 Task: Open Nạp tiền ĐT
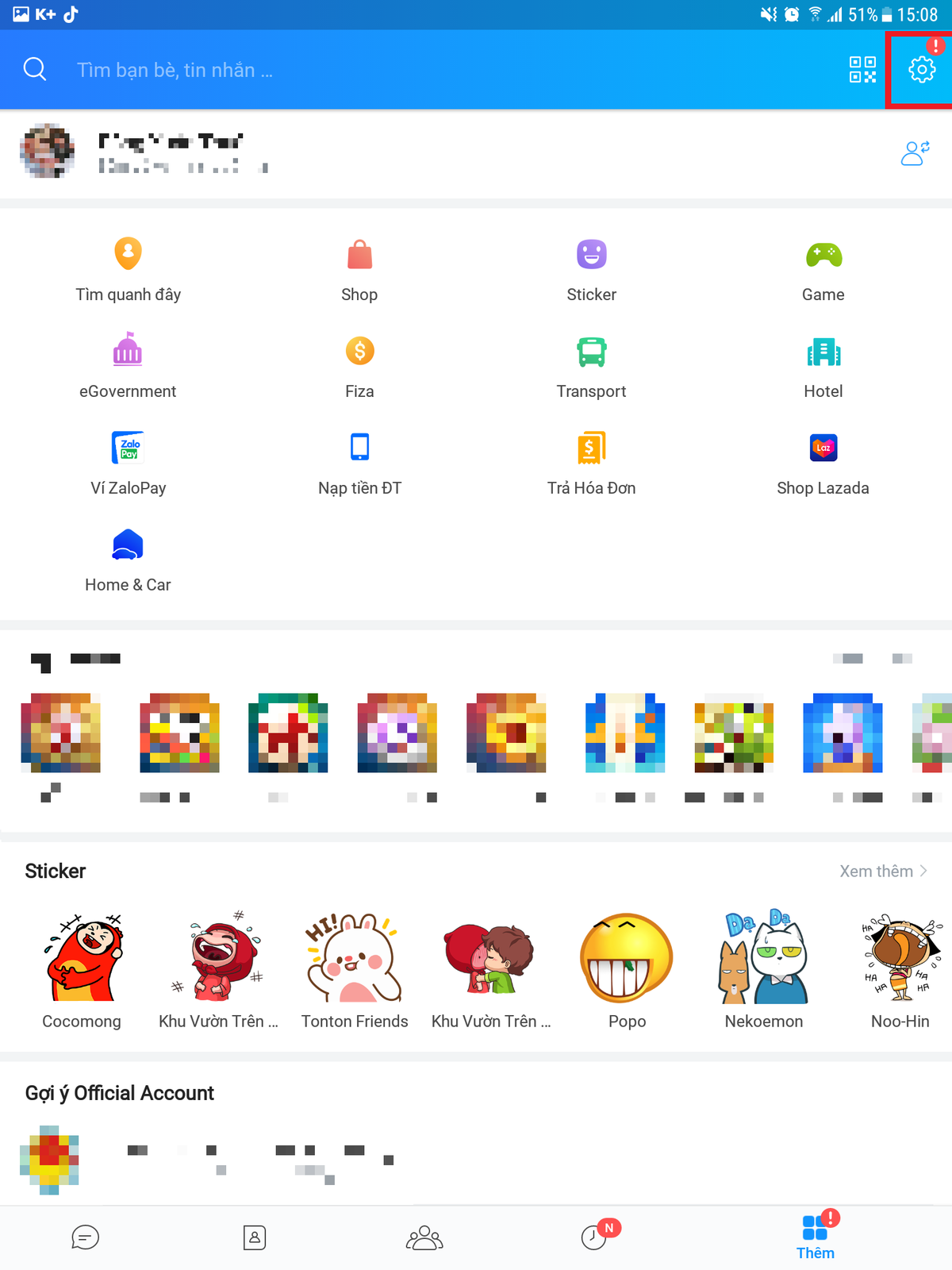pos(359,464)
